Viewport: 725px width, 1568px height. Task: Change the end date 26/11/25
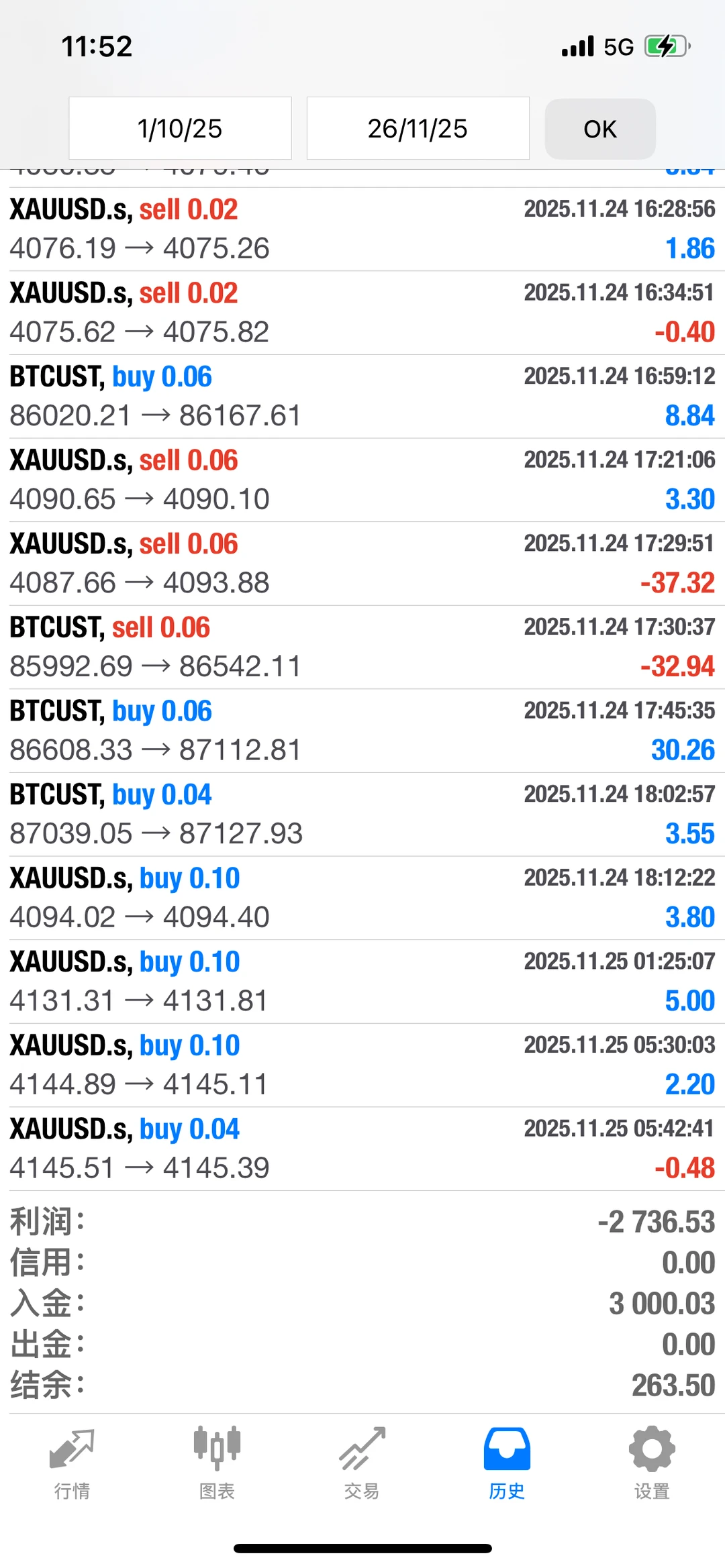click(x=418, y=128)
